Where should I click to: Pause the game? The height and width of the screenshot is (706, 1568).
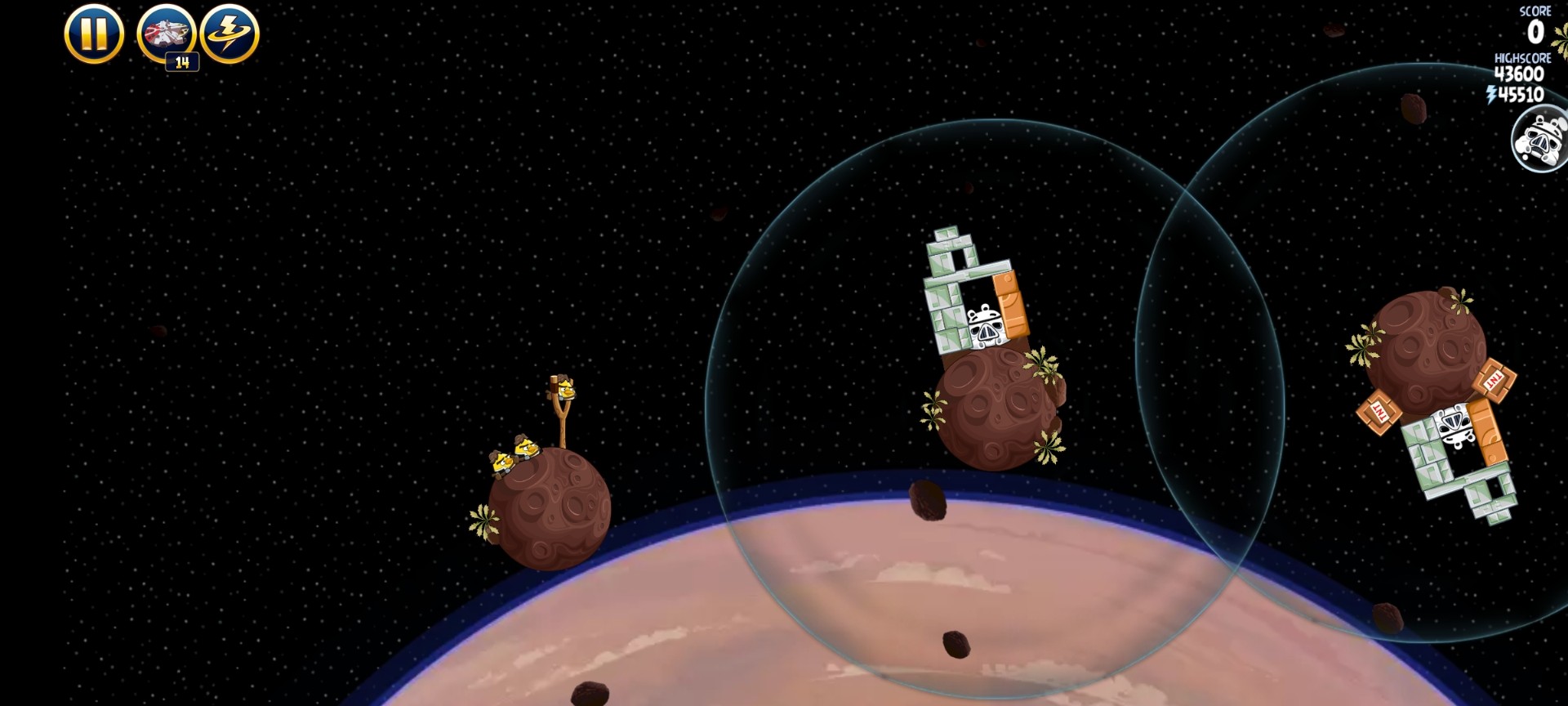(94, 34)
